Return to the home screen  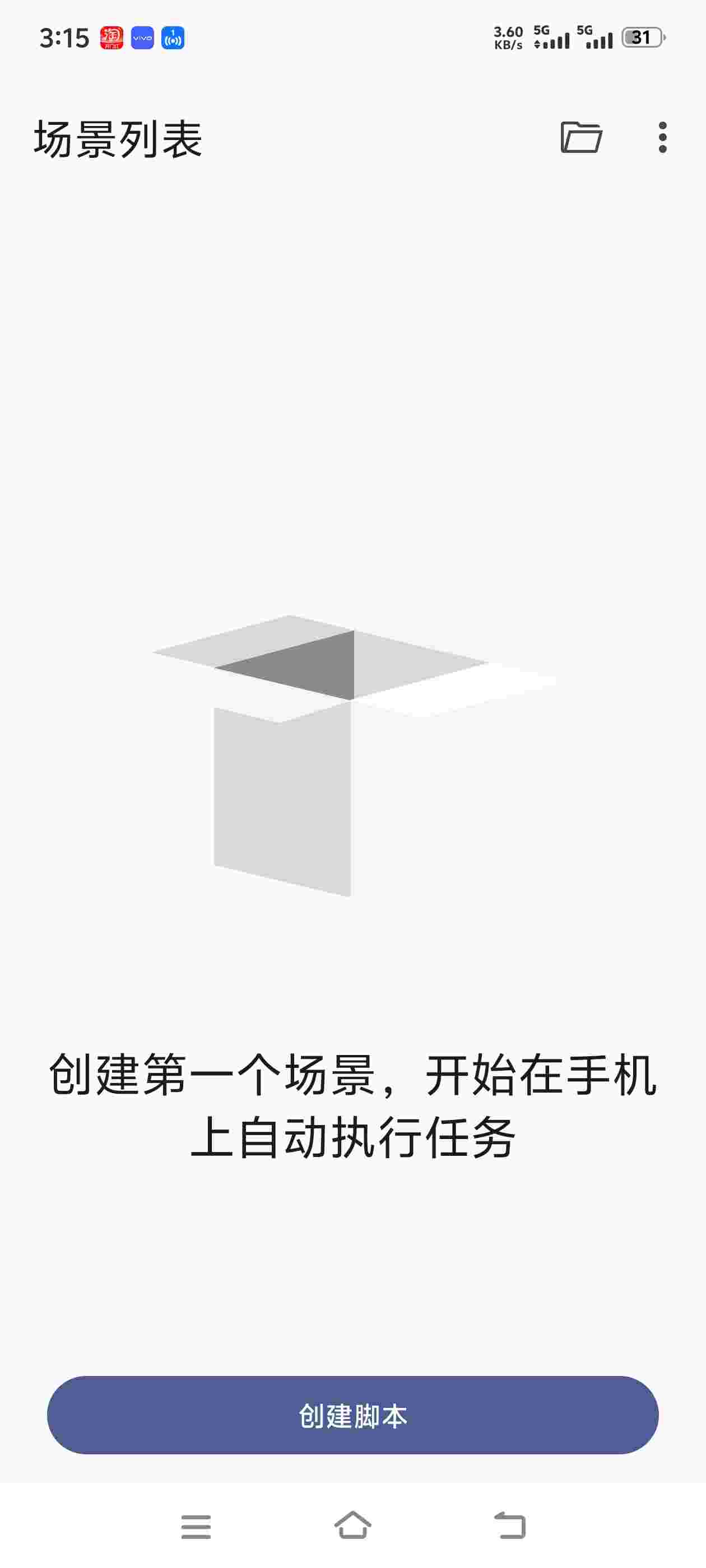(x=352, y=1526)
